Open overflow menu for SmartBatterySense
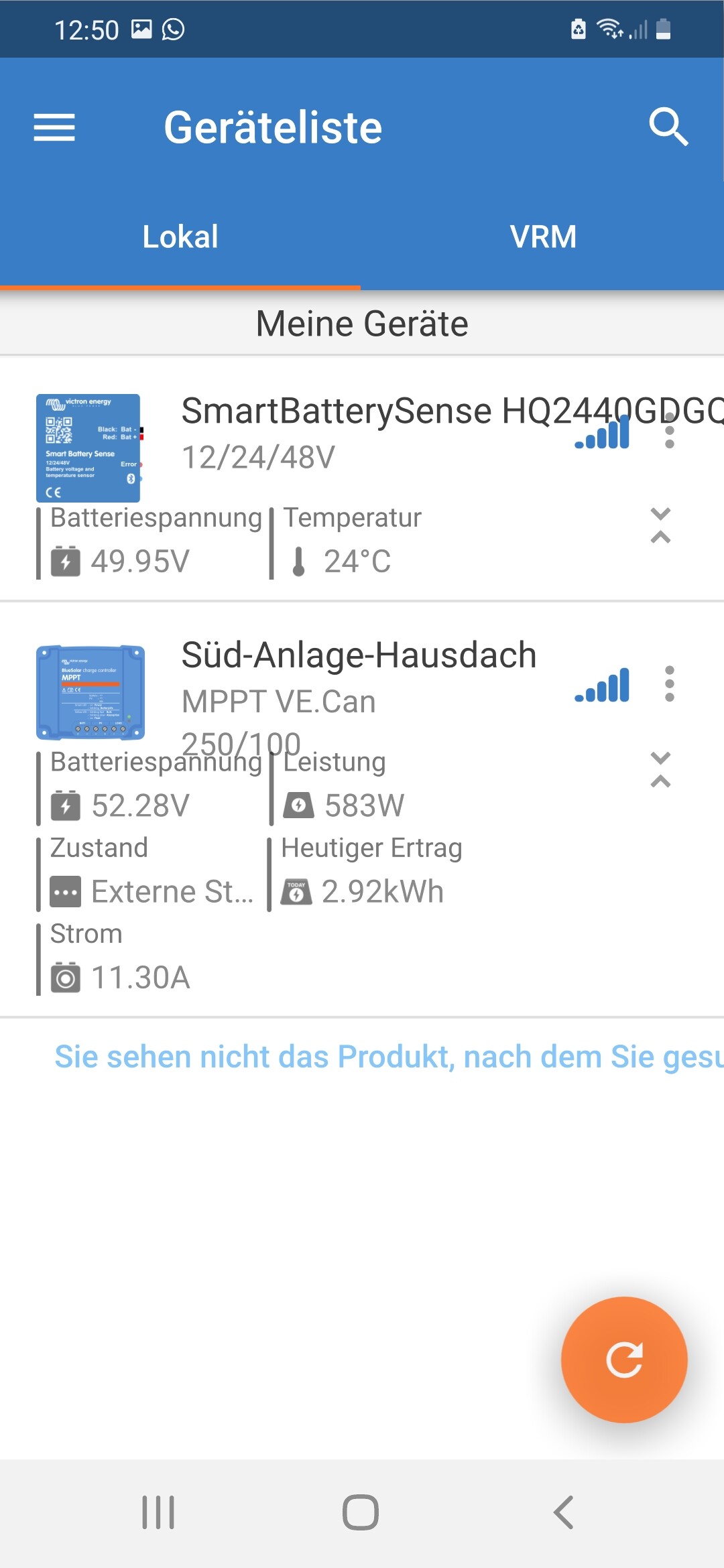 pyautogui.click(x=669, y=432)
